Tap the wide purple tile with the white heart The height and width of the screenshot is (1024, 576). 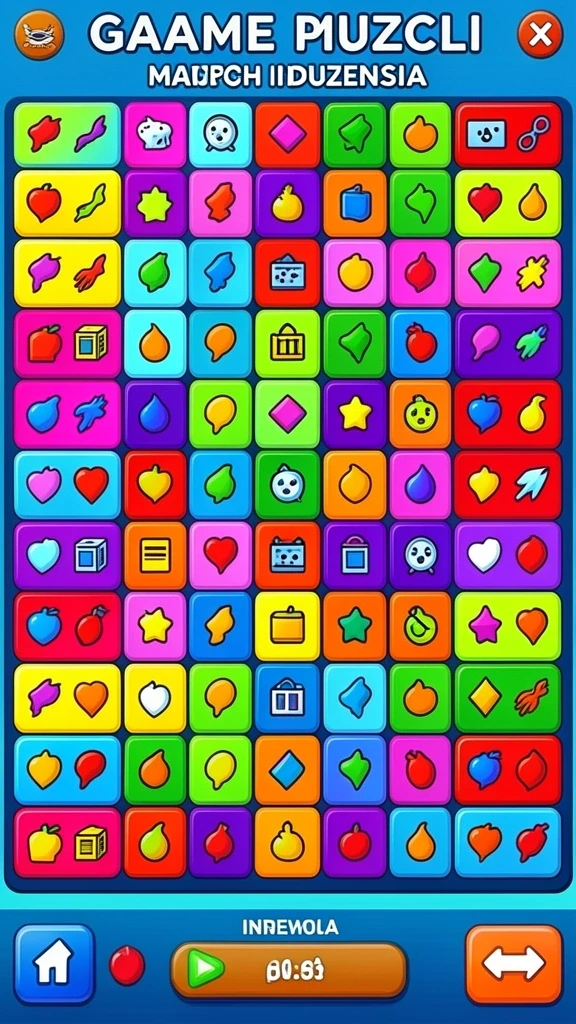508,554
